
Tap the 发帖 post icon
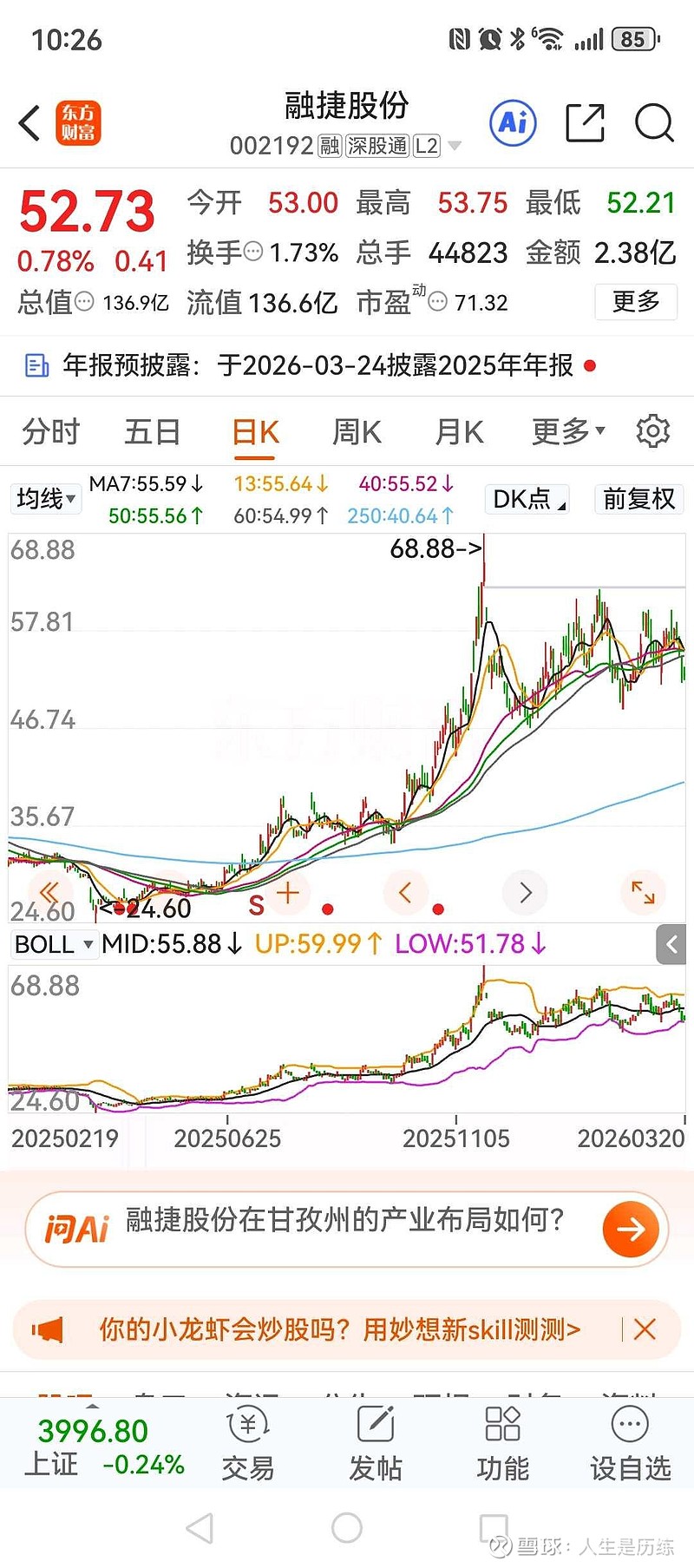pyautogui.click(x=375, y=1442)
